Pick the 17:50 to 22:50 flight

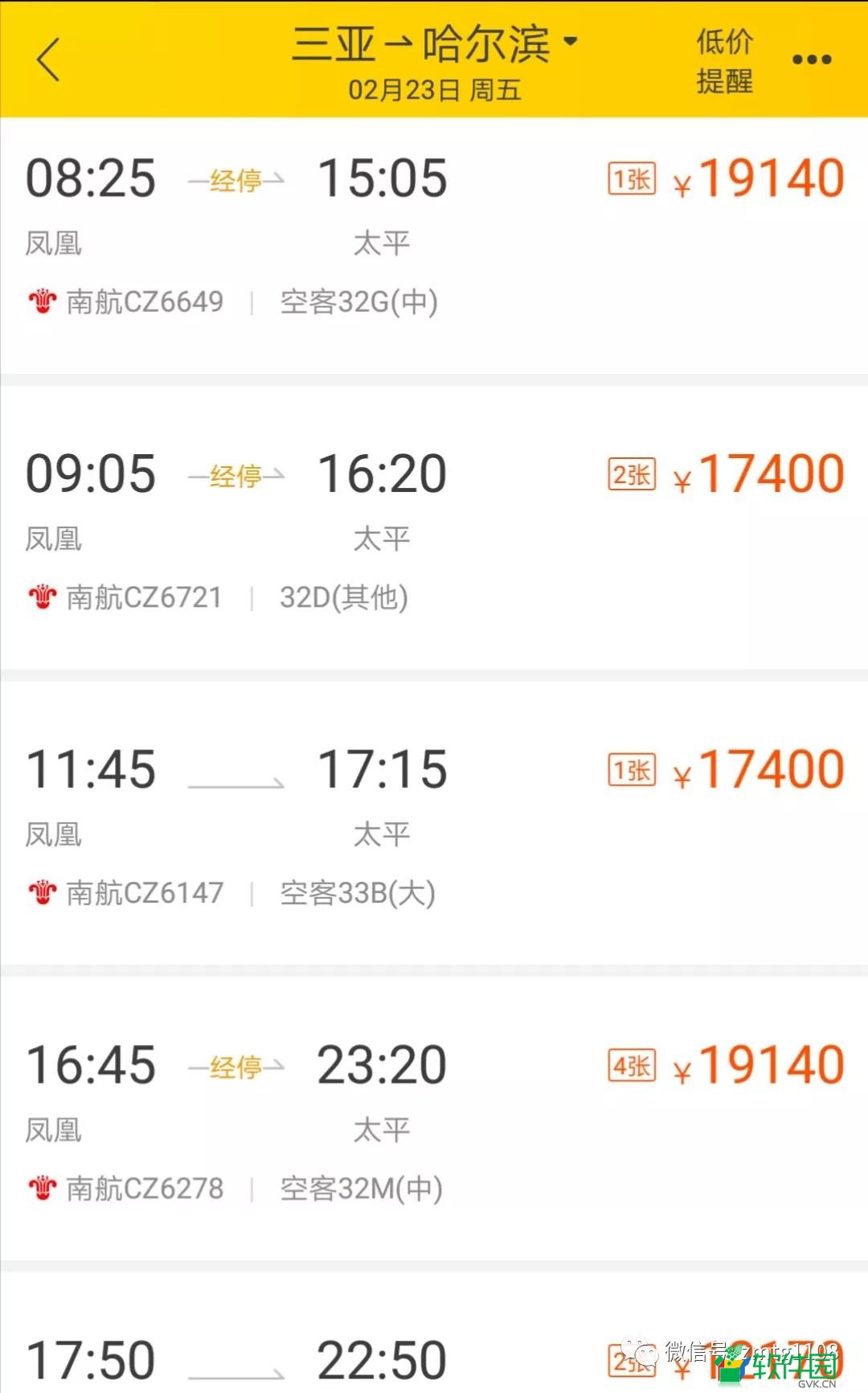point(434,1333)
